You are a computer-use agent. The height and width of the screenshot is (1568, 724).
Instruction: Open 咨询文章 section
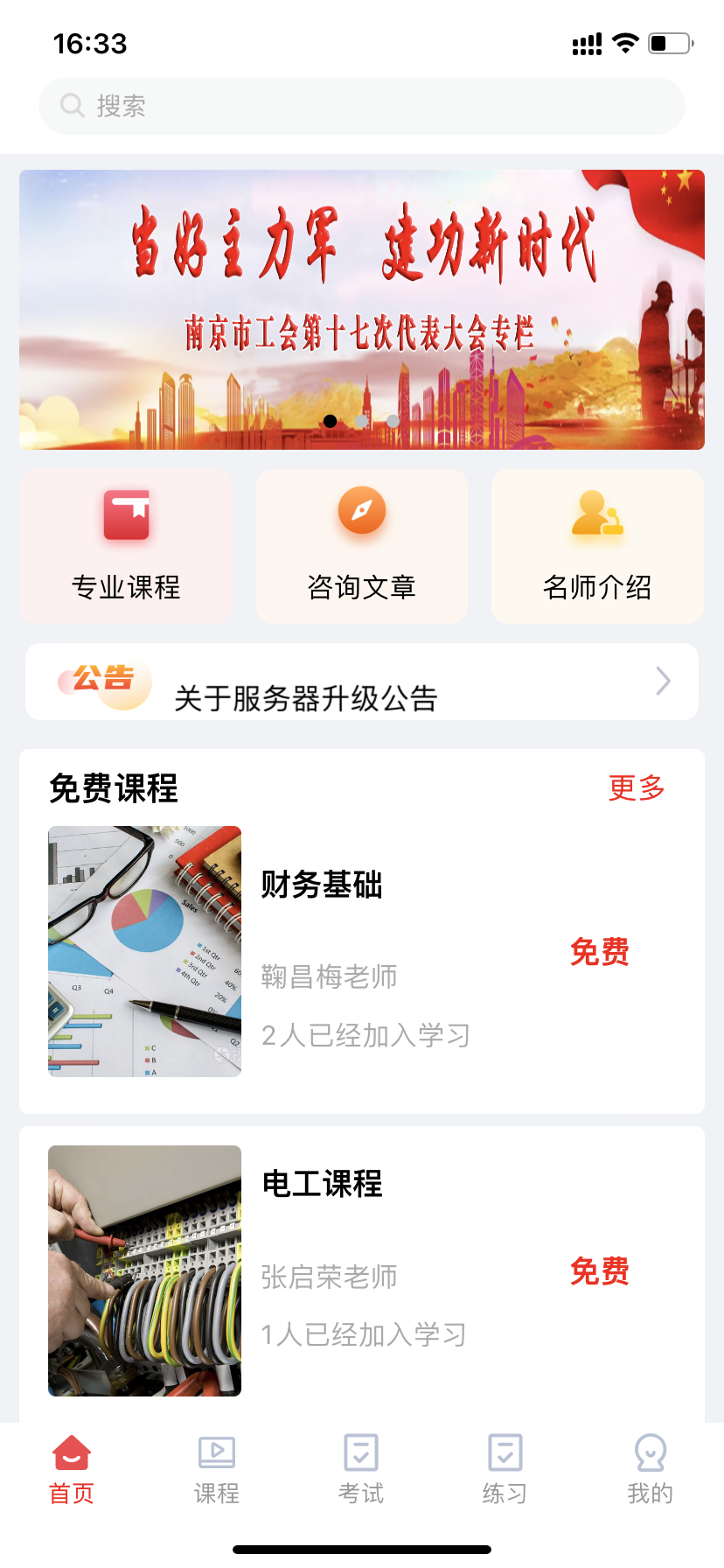coord(362,546)
